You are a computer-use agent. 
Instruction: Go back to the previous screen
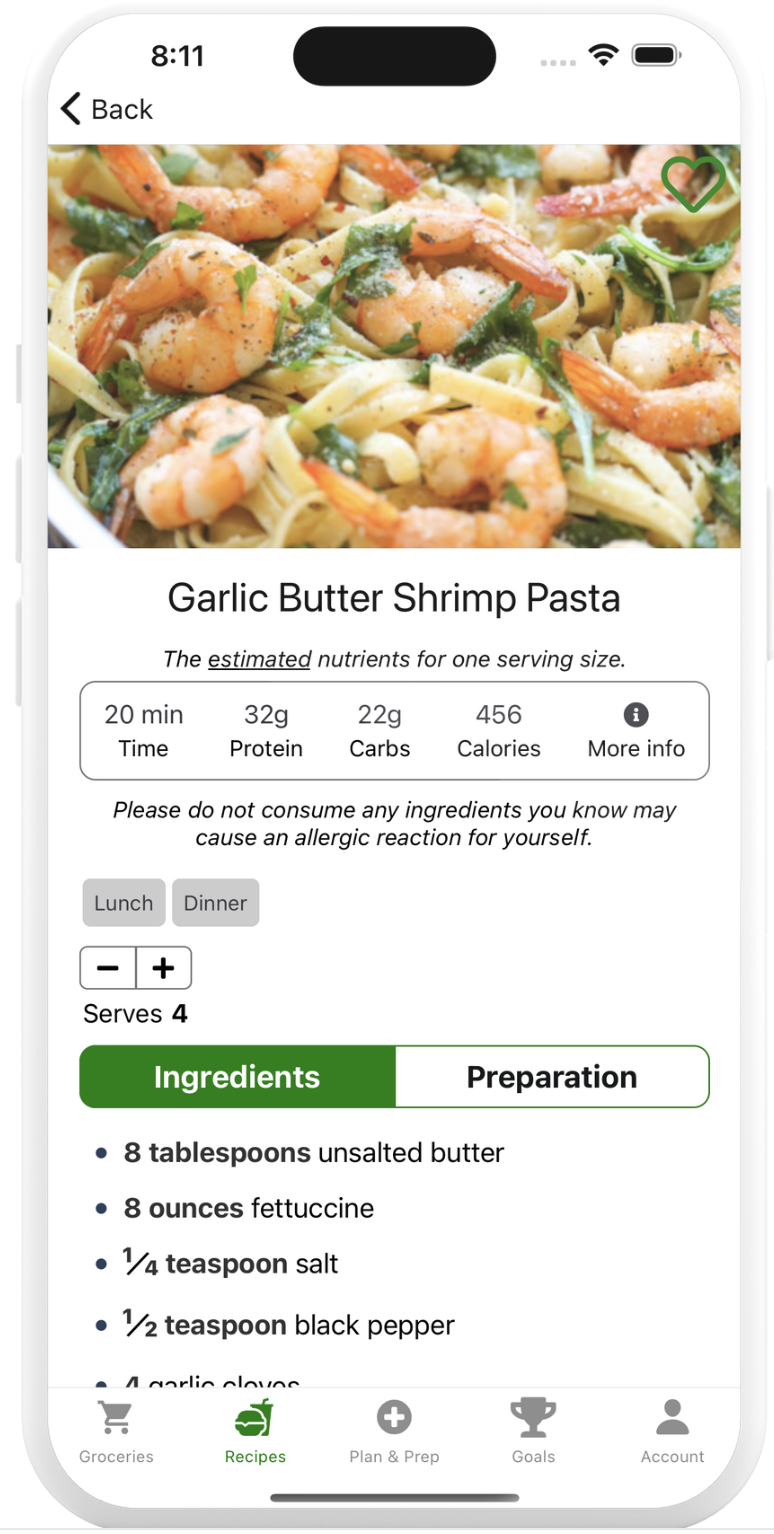point(106,109)
